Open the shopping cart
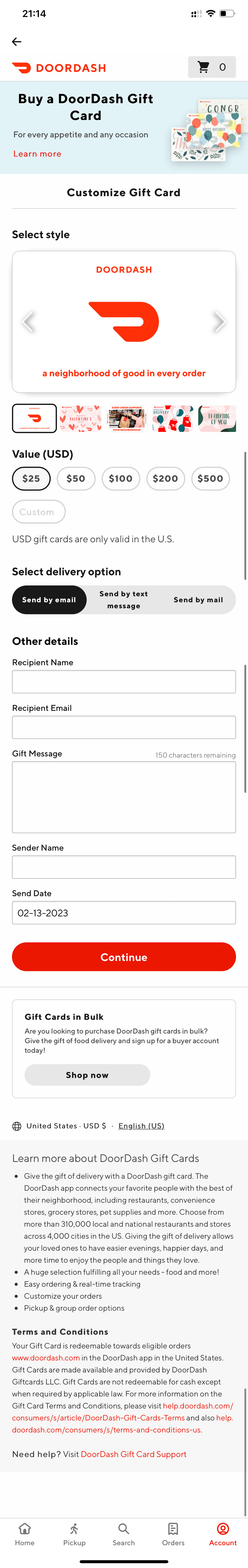The width and height of the screenshot is (248, 1568). coord(212,67)
